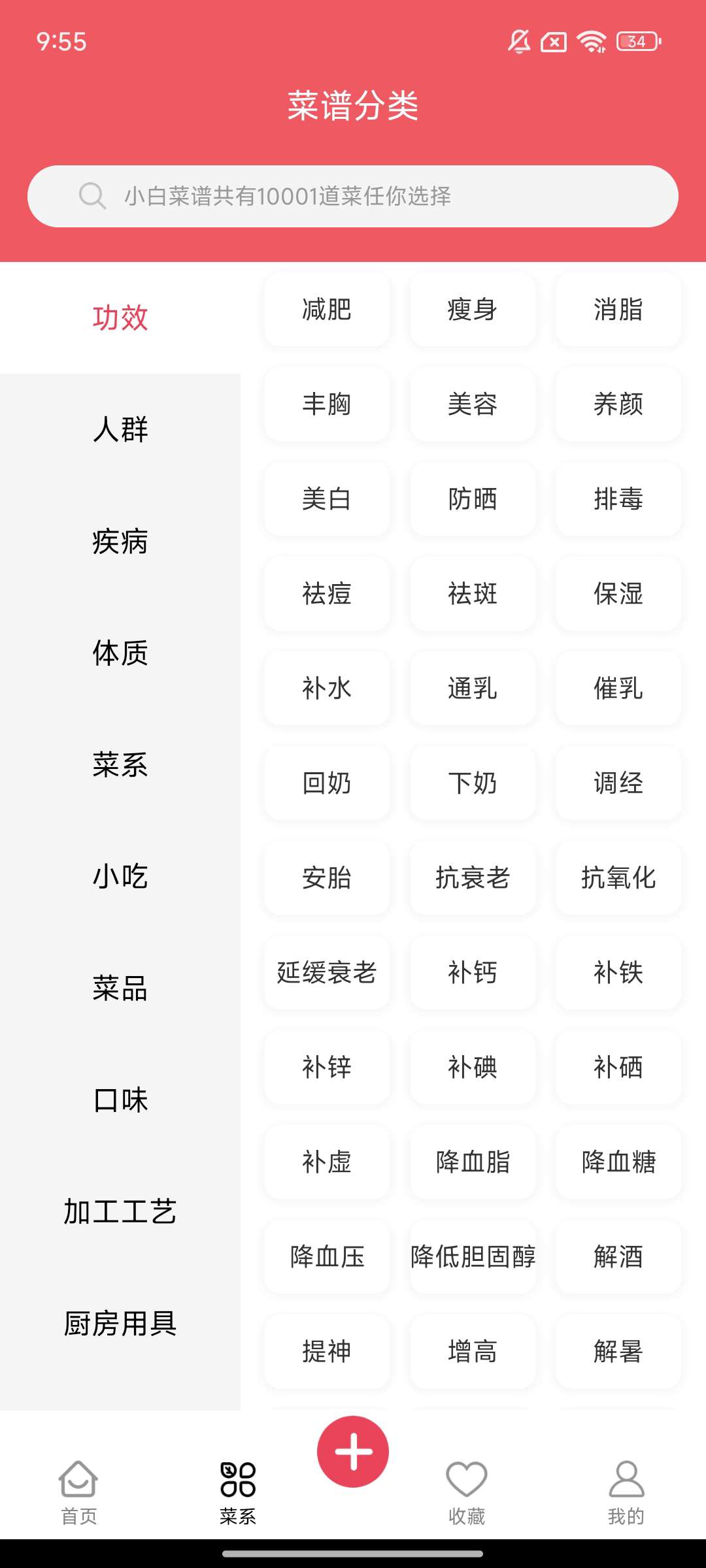Select the 抗衰老 chip
This screenshot has width=706, height=1568.
coord(473,878)
